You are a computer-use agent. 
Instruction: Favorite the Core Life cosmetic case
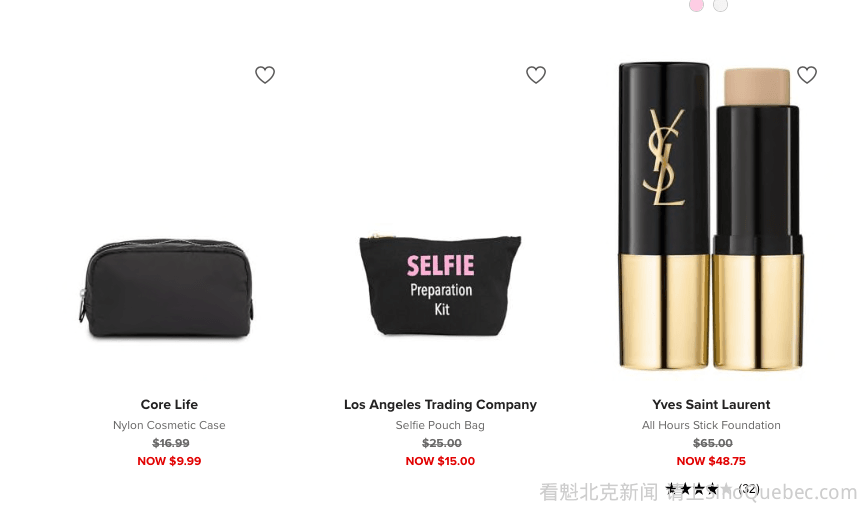[x=265, y=75]
